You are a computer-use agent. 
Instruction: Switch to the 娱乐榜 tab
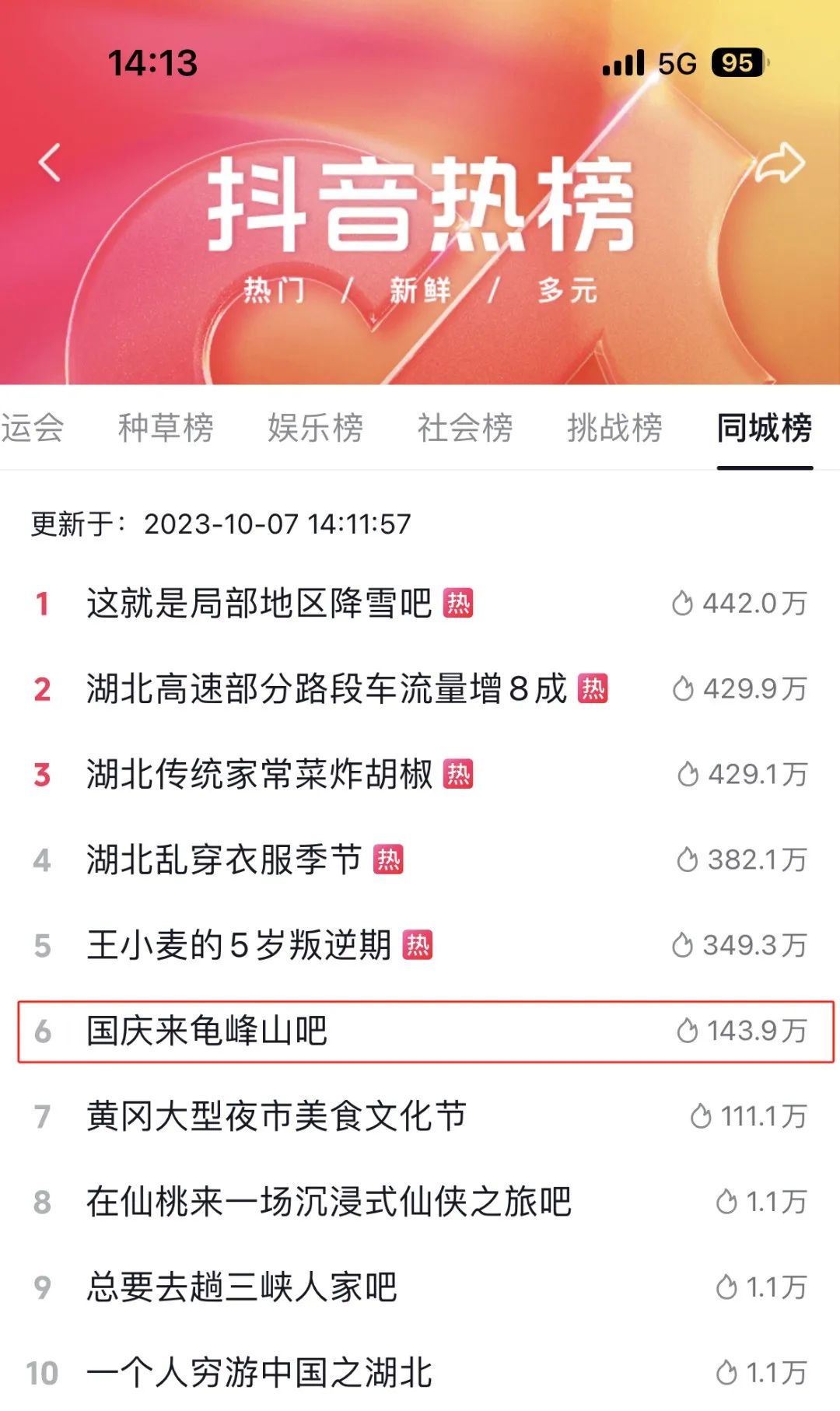pos(315,428)
